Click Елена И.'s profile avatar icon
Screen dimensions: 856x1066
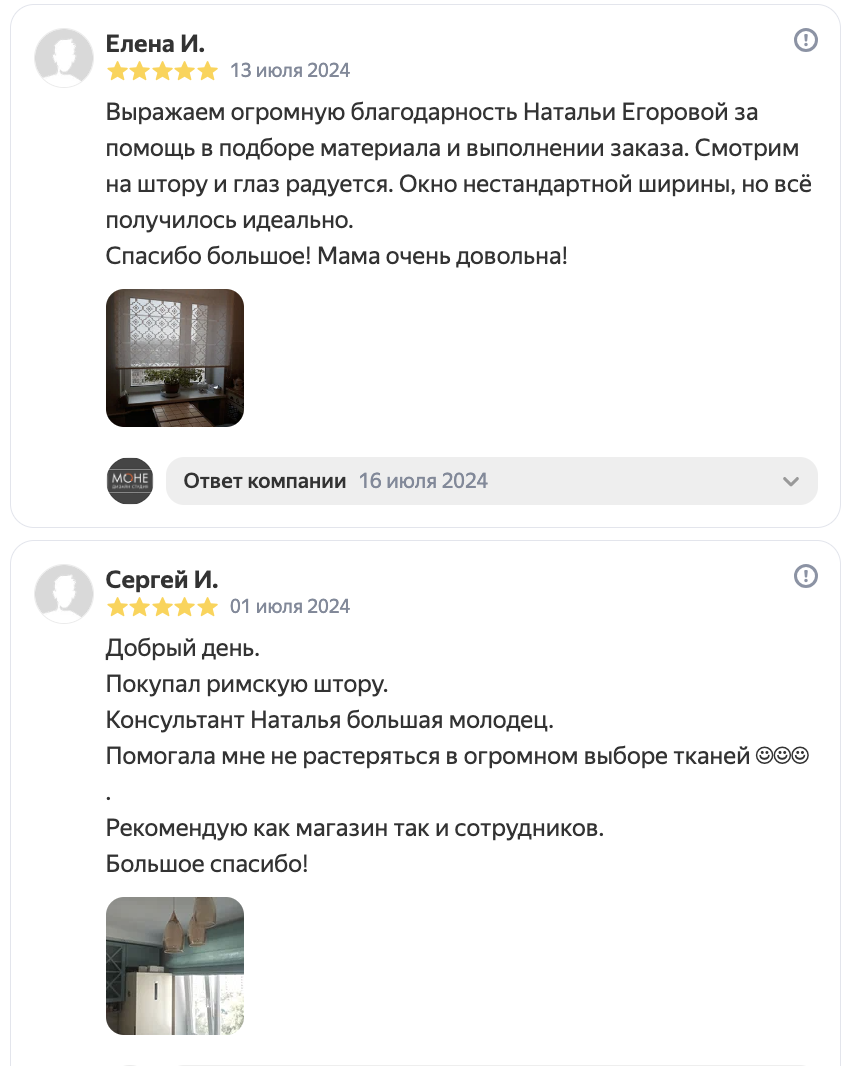(63, 57)
